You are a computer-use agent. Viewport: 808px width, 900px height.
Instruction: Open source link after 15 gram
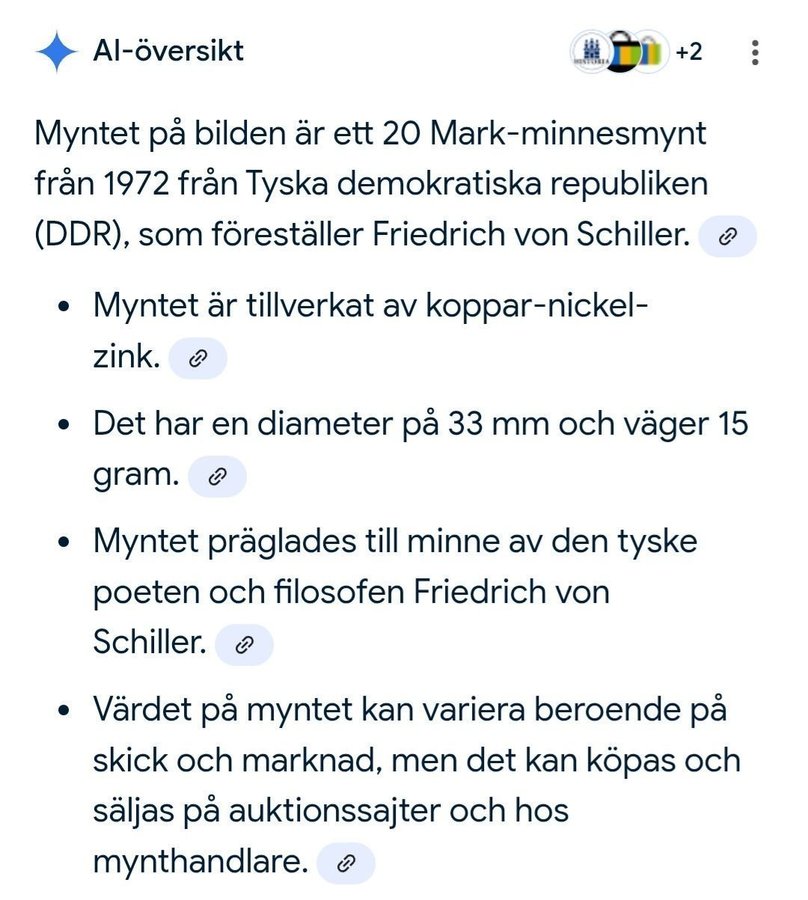point(216,477)
